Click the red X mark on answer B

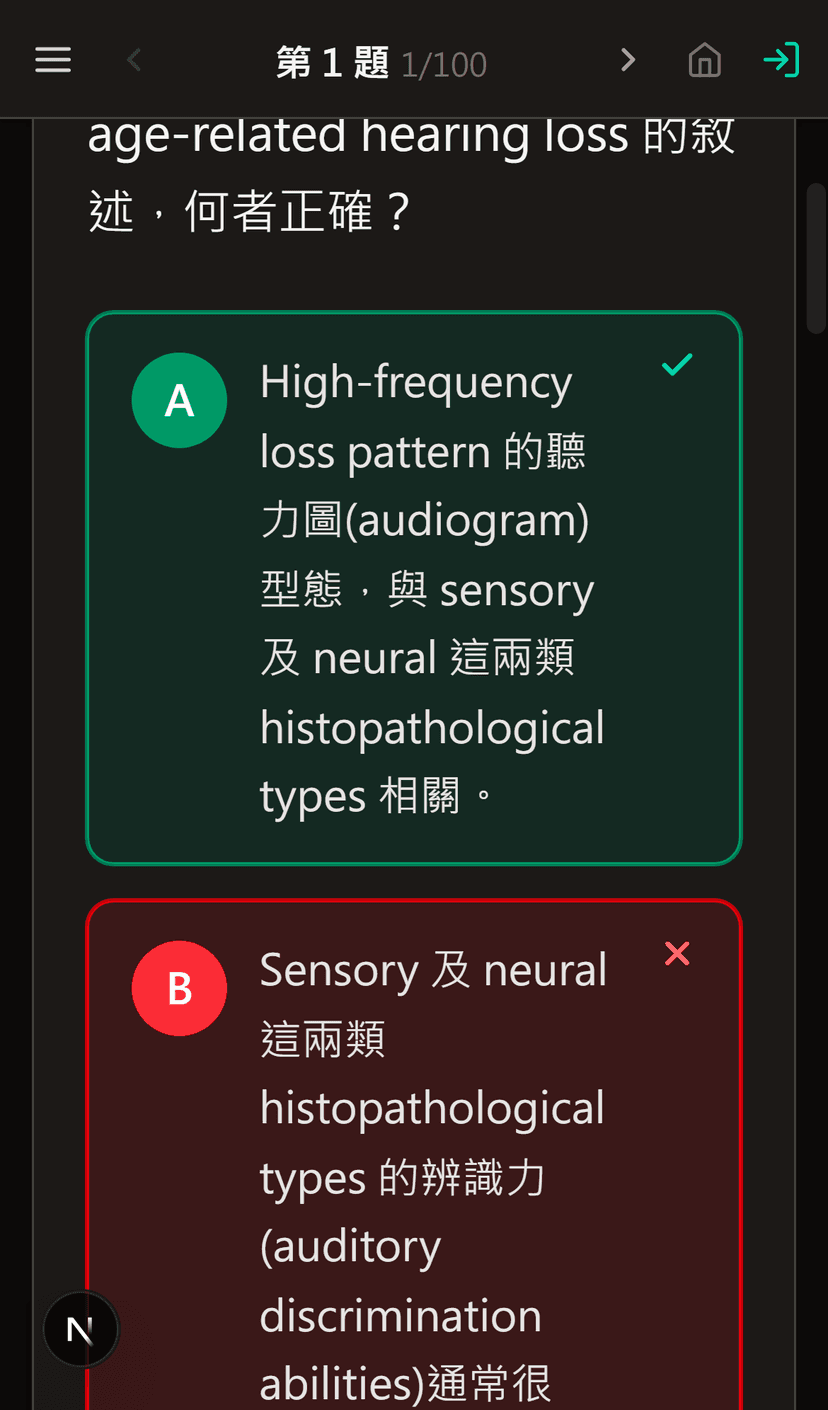pyautogui.click(x=677, y=953)
